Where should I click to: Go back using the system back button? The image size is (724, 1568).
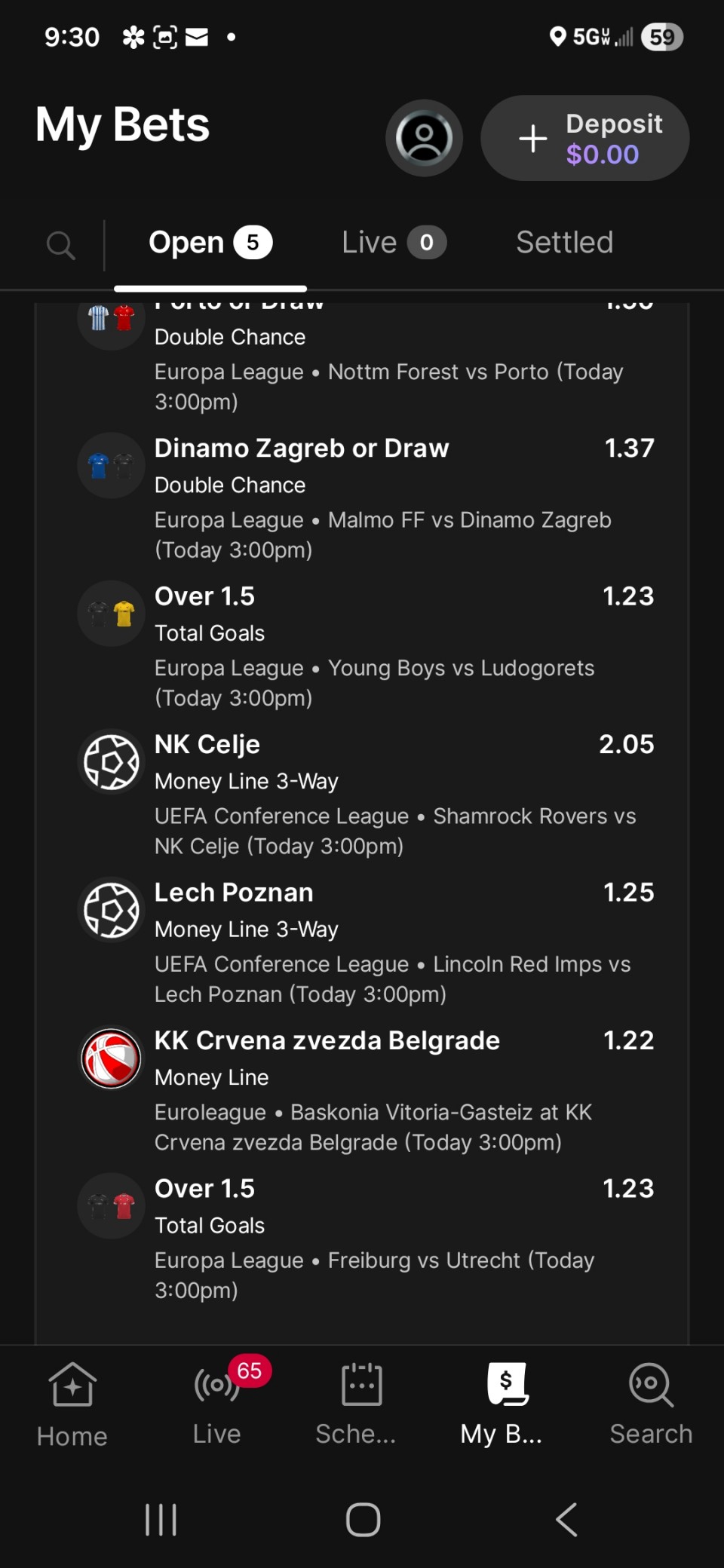coord(566,1519)
